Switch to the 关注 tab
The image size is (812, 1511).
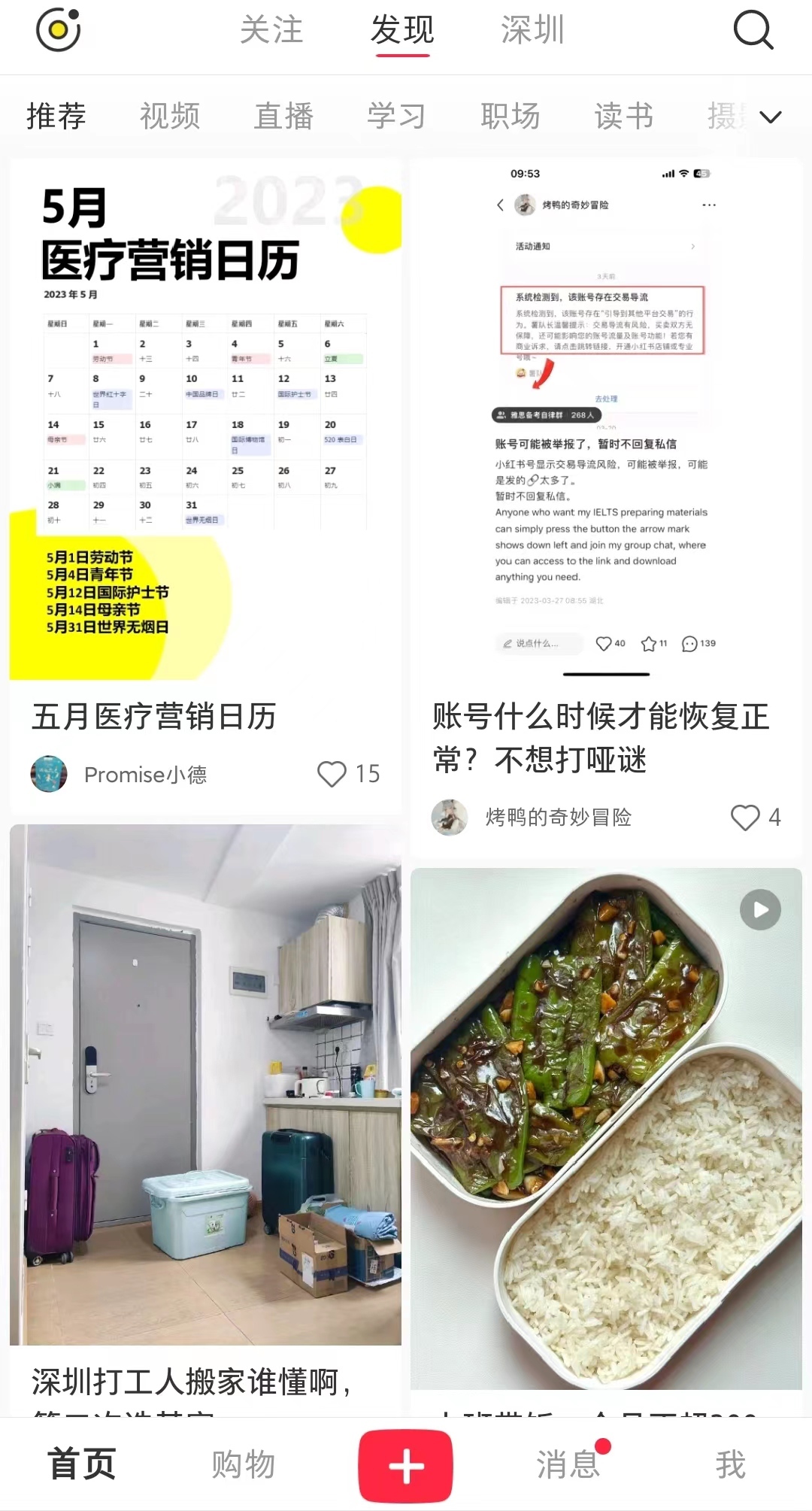[271, 31]
